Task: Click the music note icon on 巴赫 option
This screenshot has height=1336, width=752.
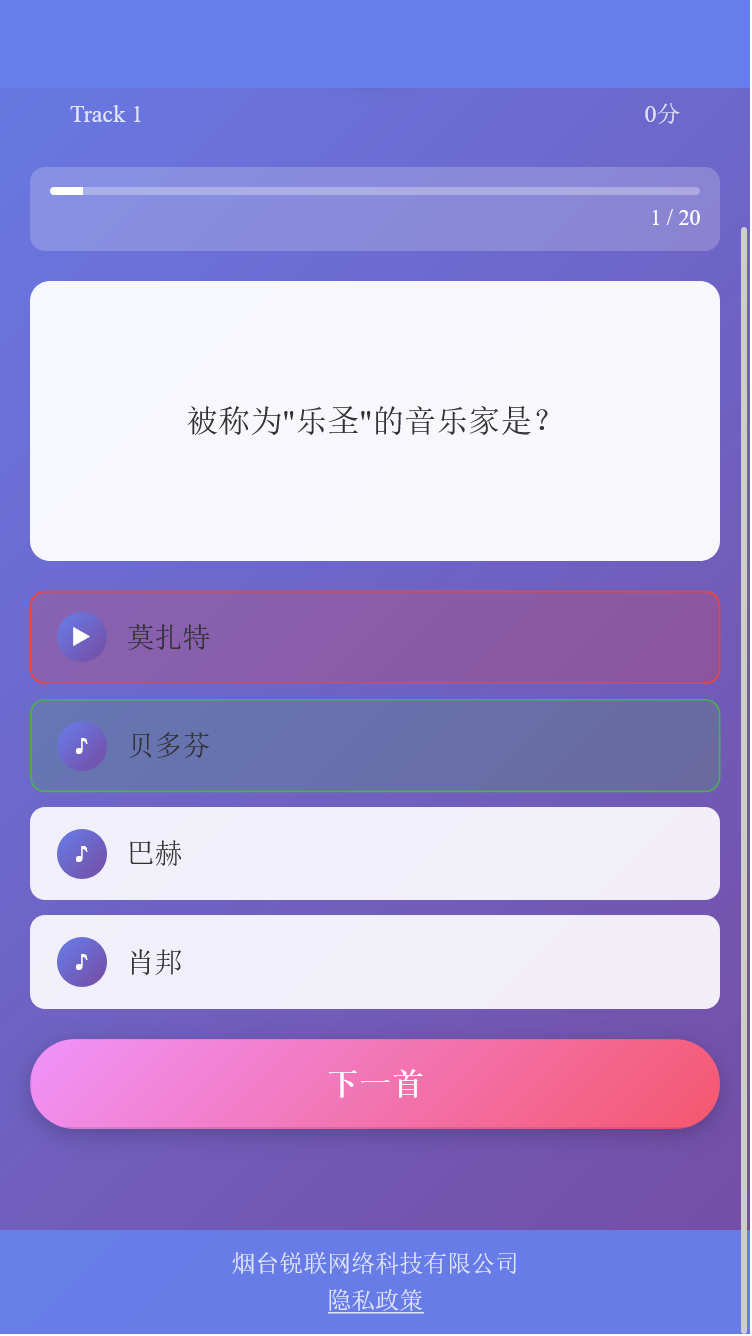Action: 81,854
